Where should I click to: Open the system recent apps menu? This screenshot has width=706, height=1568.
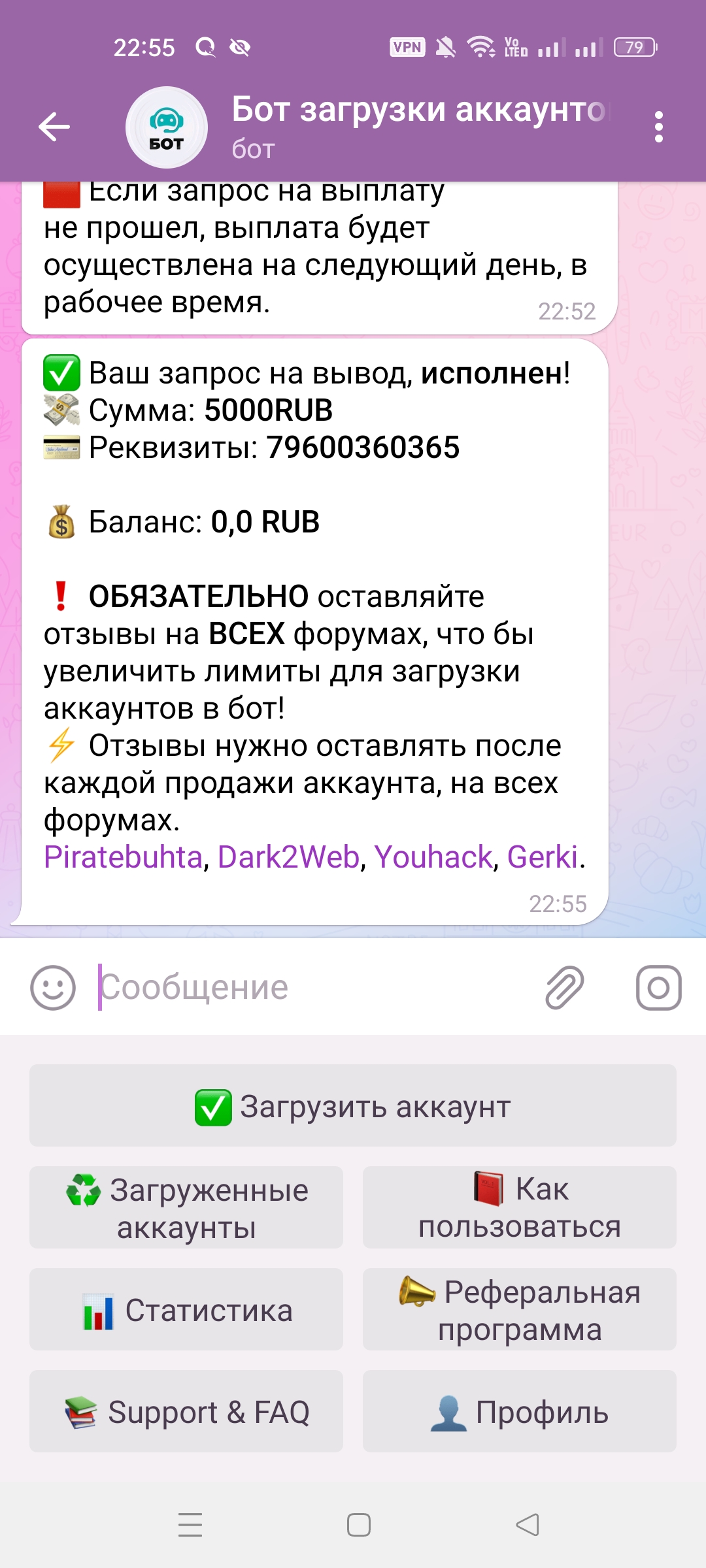[x=190, y=1525]
